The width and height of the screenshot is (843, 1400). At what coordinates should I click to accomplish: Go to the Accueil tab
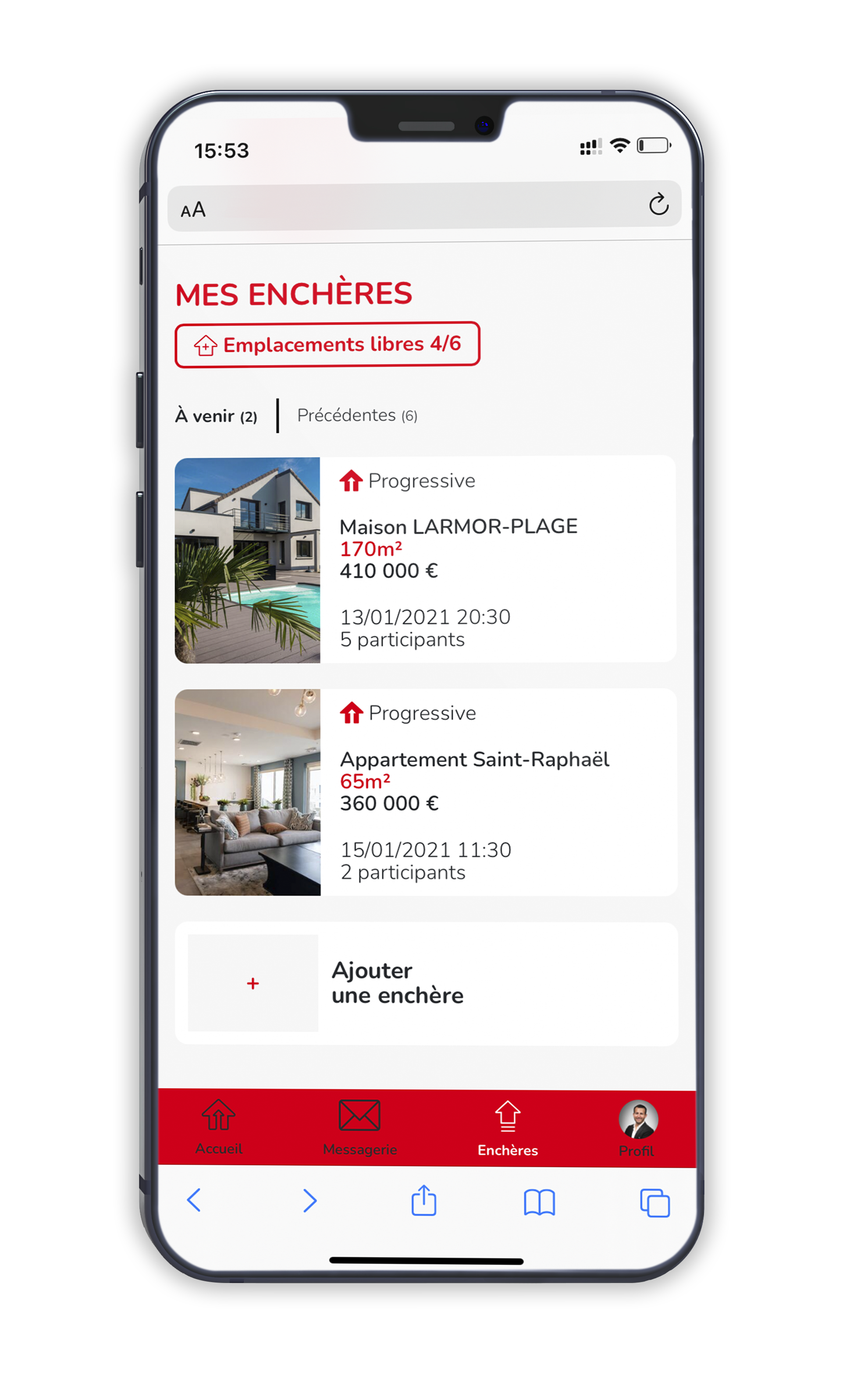(x=219, y=1127)
